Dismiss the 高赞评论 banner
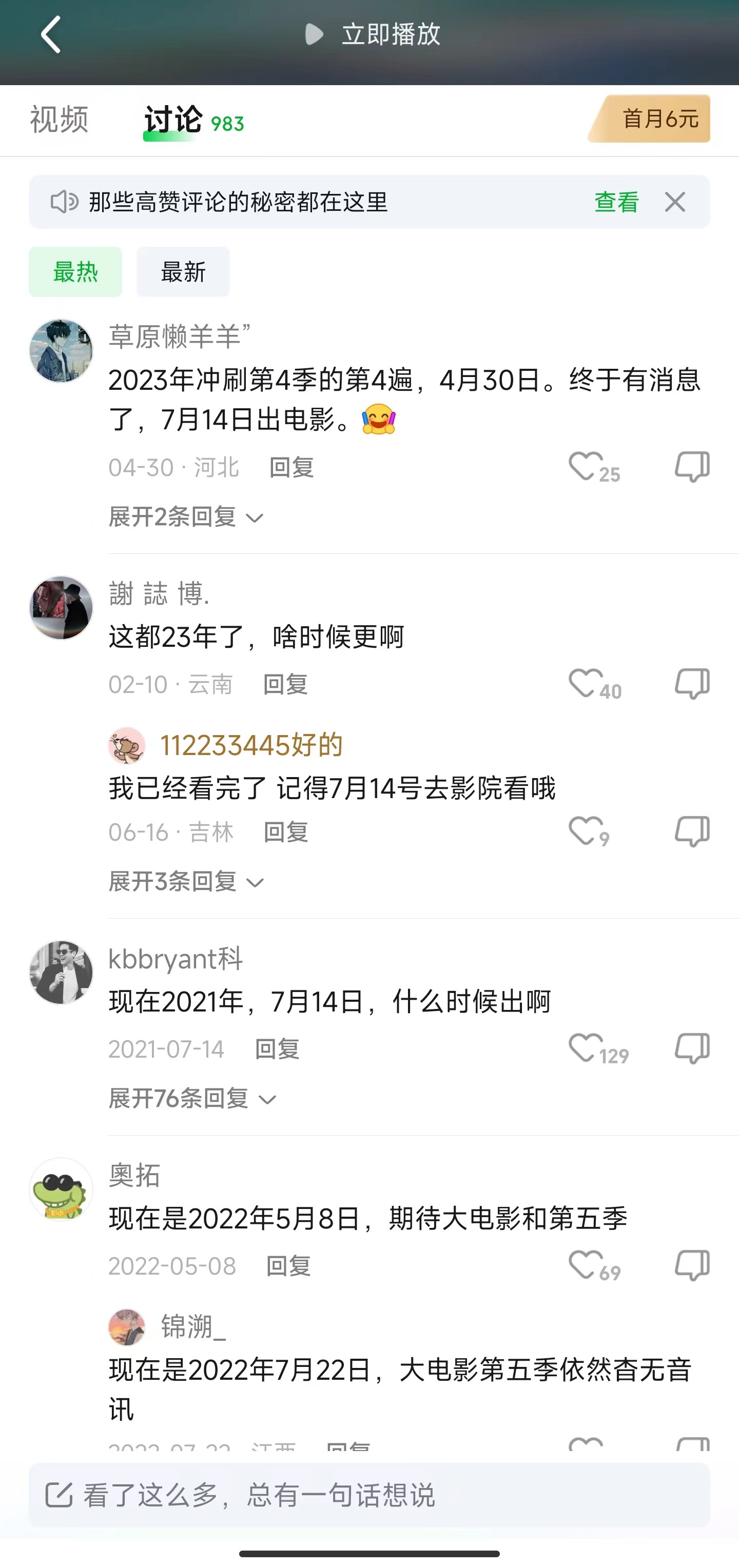This screenshot has width=739, height=1568. click(x=675, y=202)
